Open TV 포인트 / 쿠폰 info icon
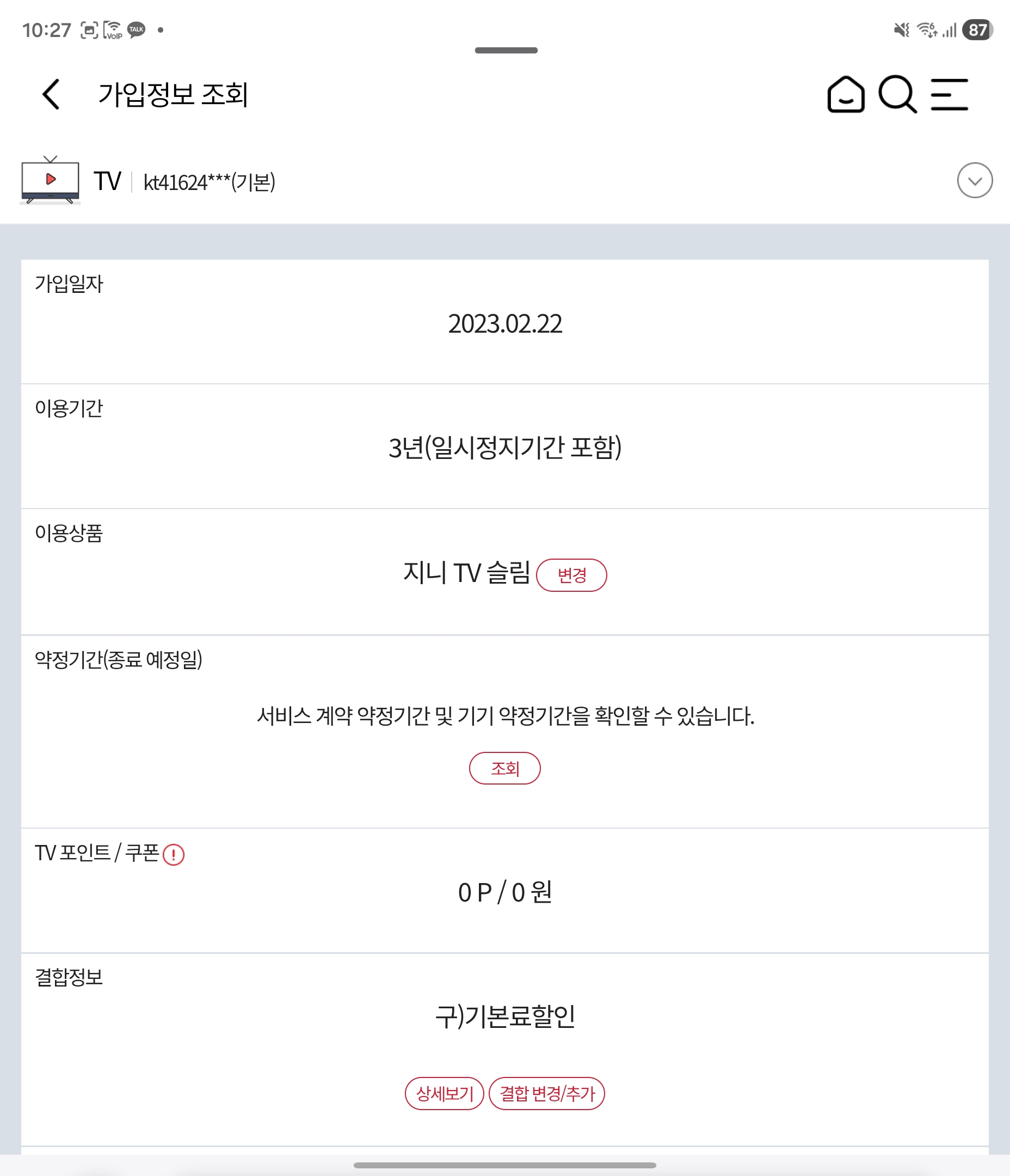This screenshot has width=1010, height=1176. click(174, 854)
